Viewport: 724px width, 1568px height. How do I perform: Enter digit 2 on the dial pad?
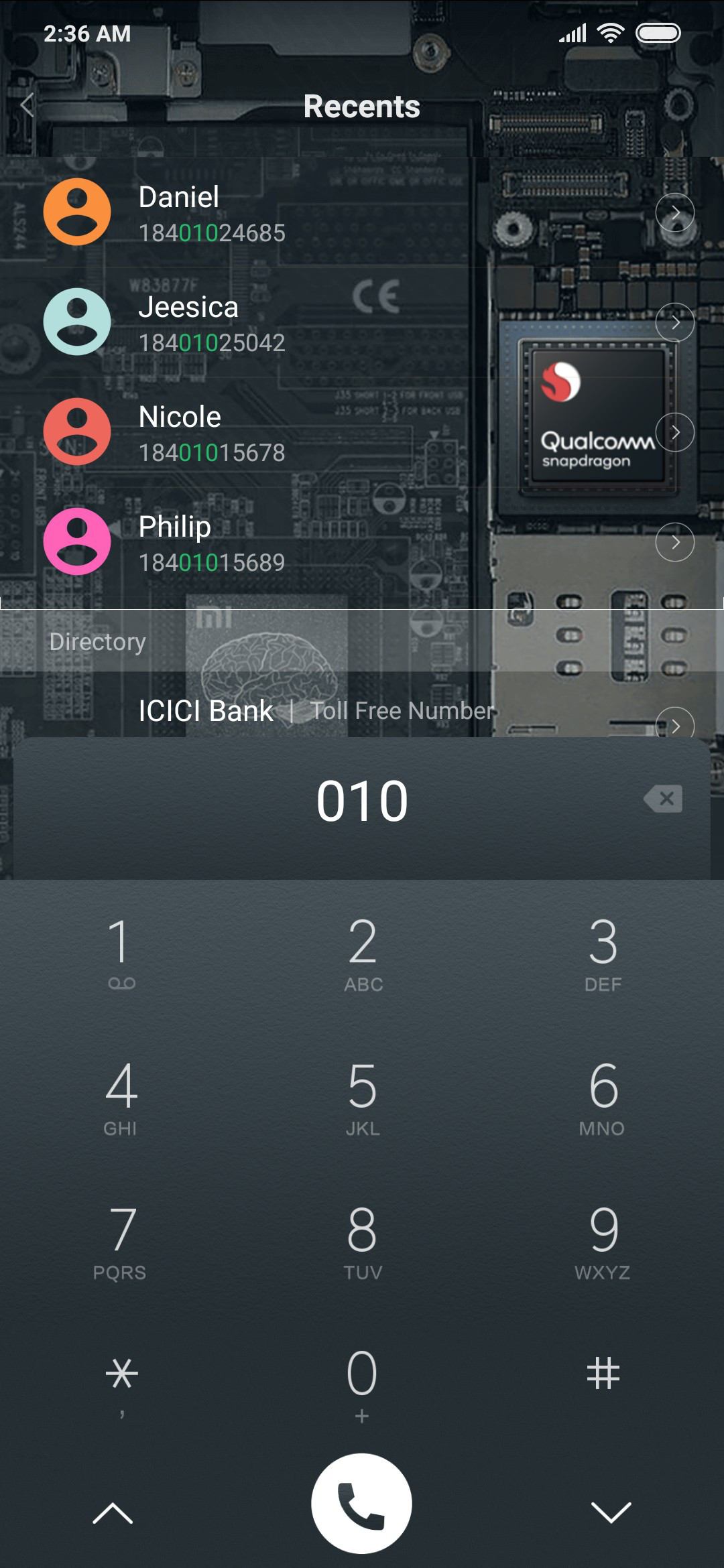363,952
